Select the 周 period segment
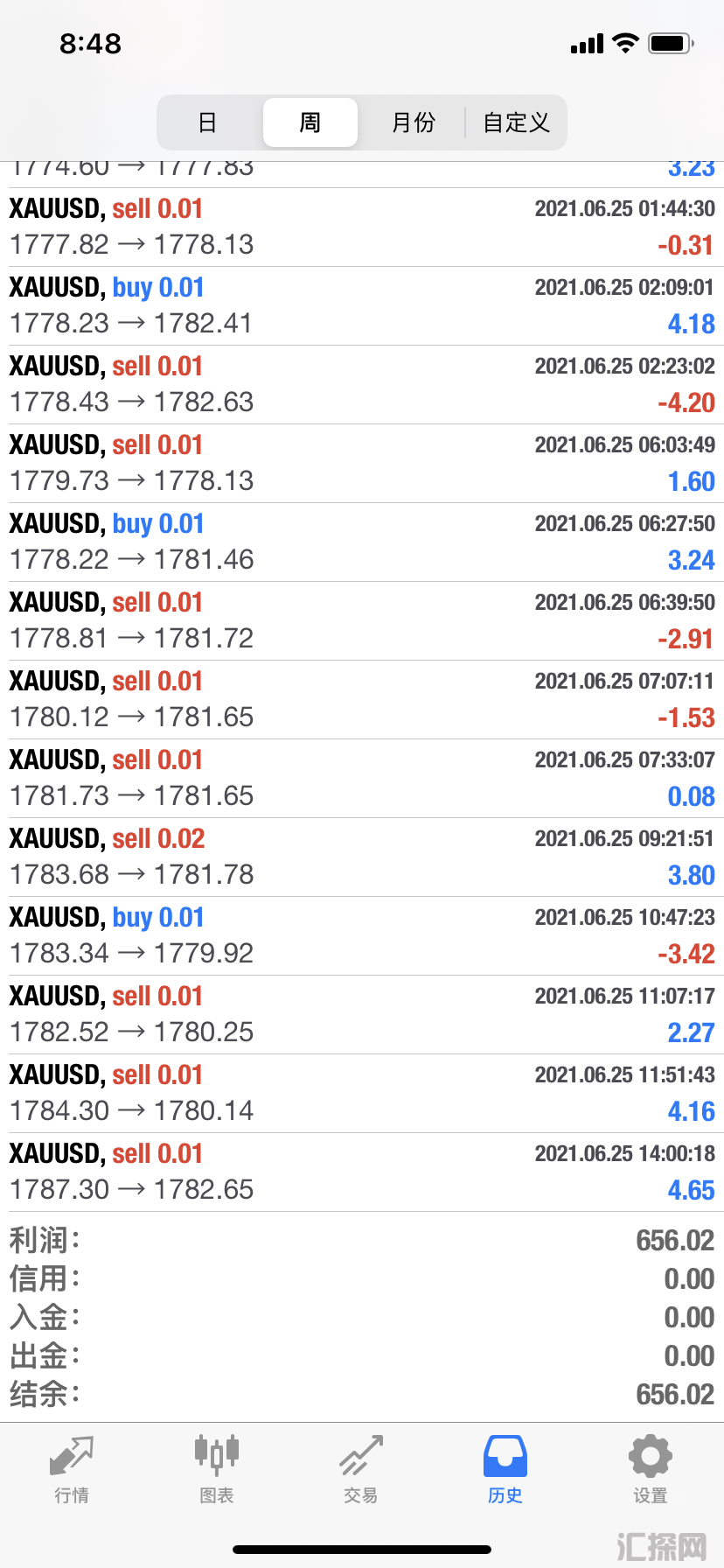 tap(310, 122)
